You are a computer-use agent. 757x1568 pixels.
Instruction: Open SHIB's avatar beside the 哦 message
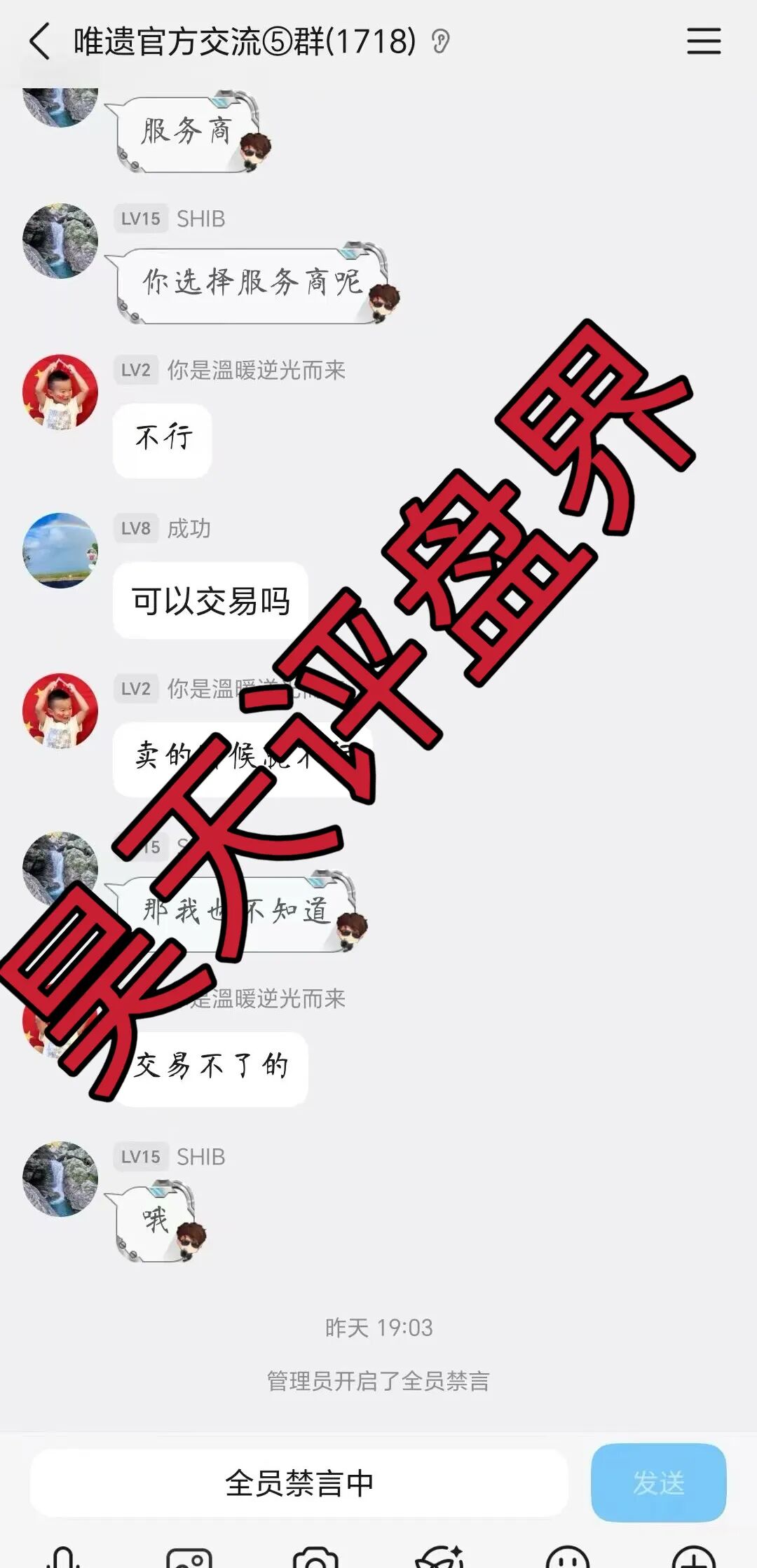click(60, 1179)
